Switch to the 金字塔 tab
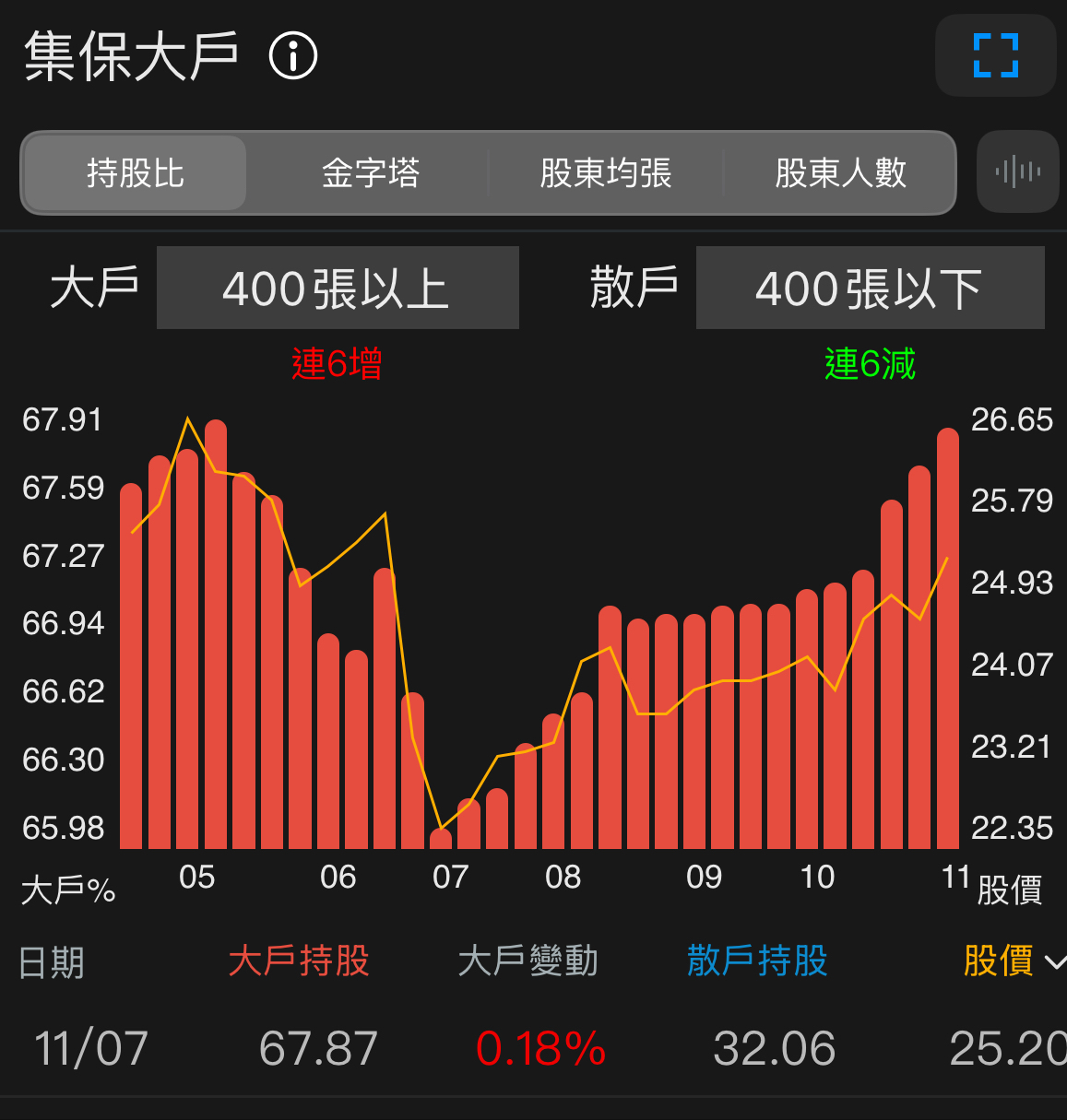This screenshot has width=1067, height=1120. coord(371,173)
